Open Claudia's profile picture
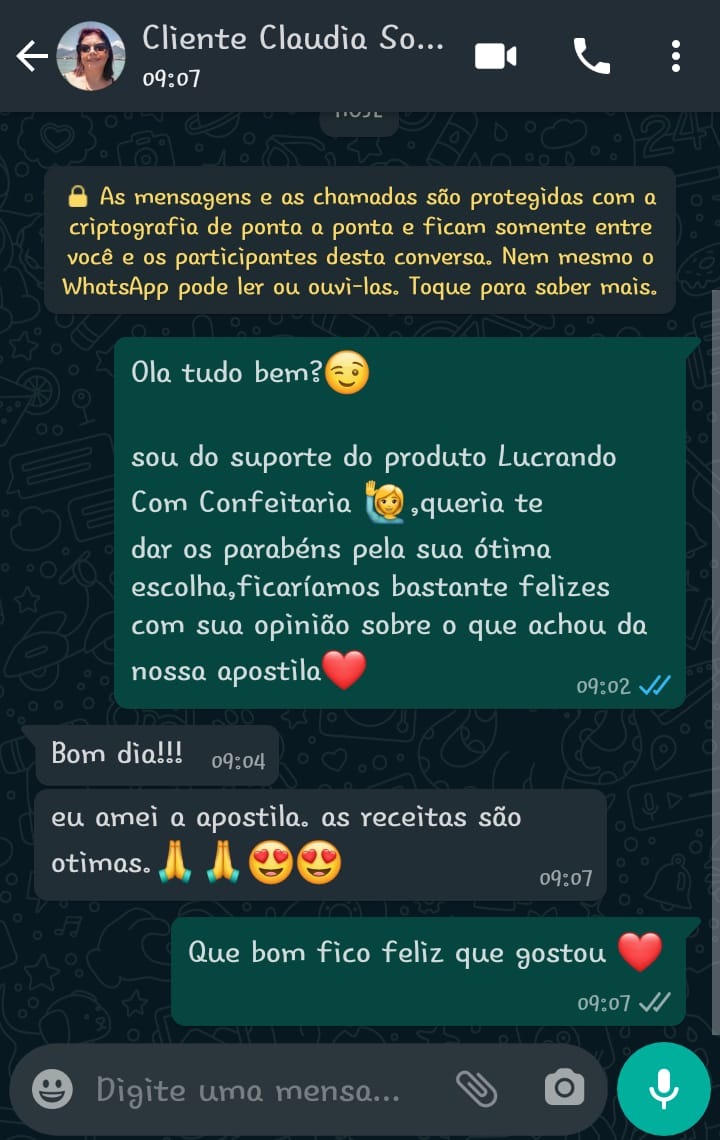Image resolution: width=720 pixels, height=1140 pixels. tap(92, 56)
